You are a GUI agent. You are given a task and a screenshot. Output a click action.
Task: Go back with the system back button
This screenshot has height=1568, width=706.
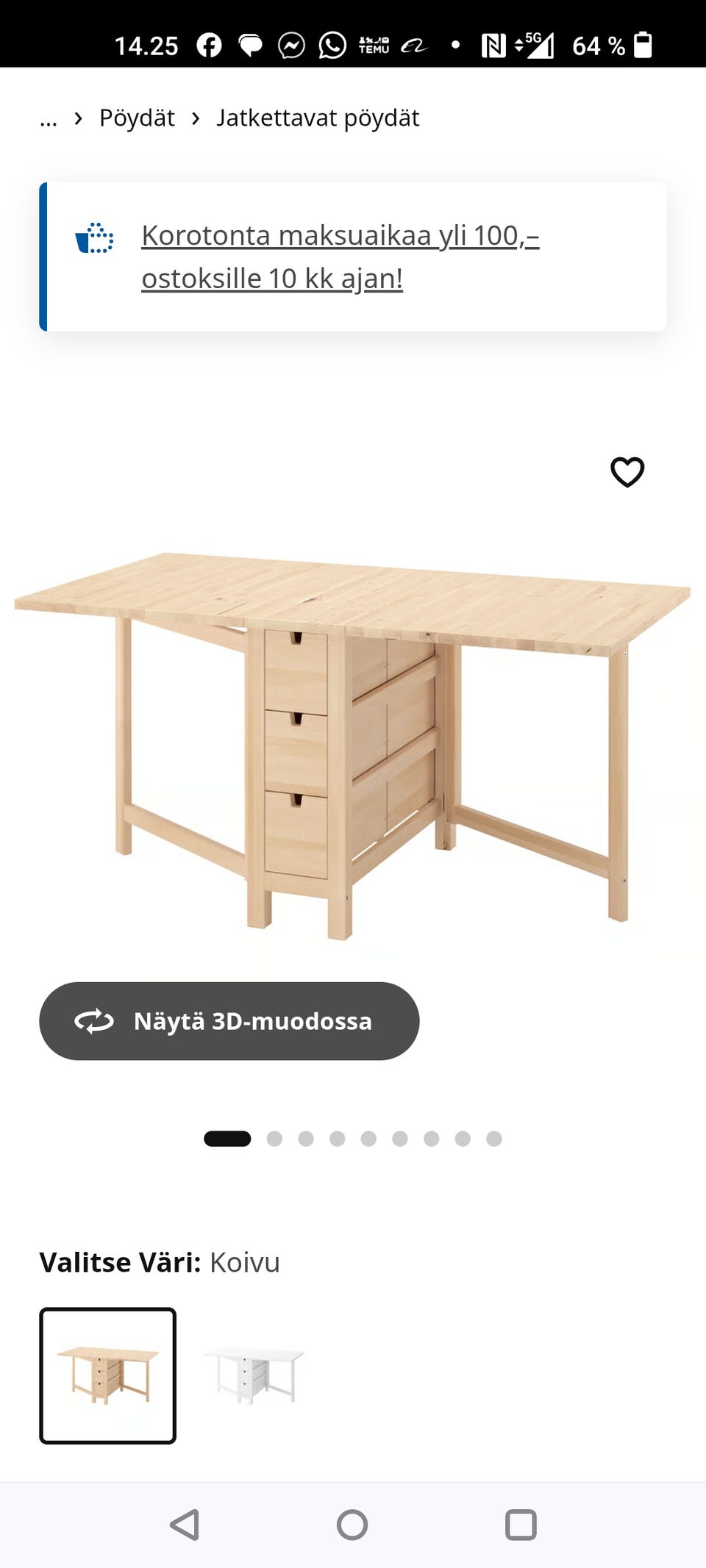coord(185,1525)
